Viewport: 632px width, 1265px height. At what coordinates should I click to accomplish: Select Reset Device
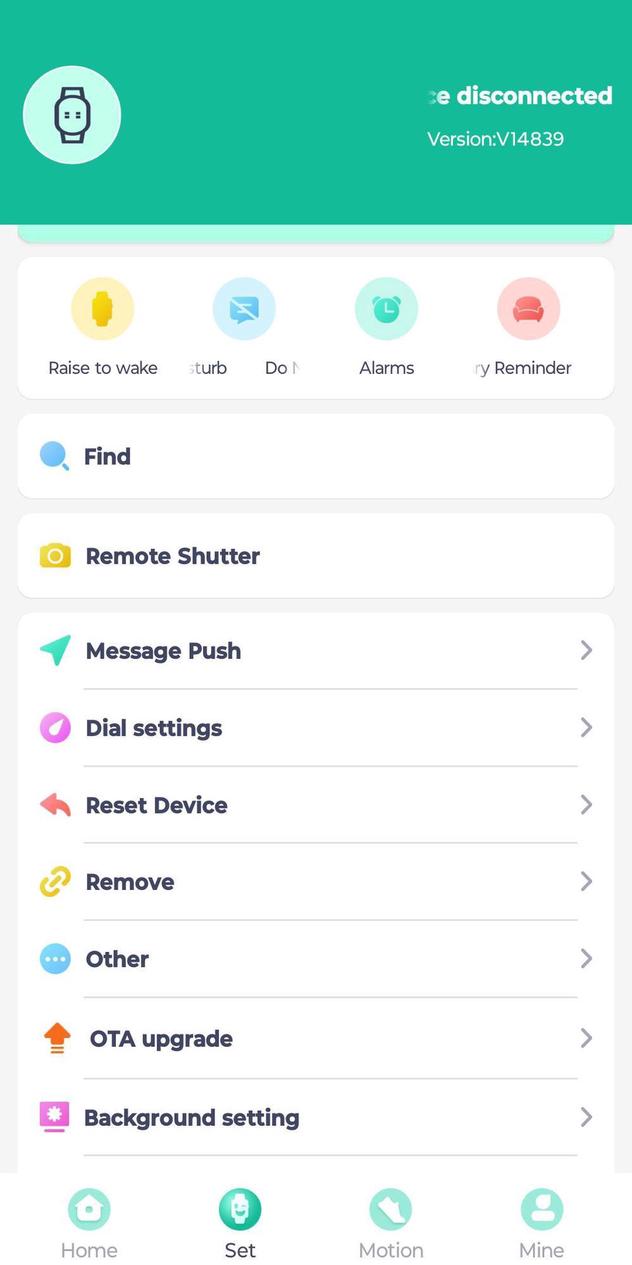coord(315,805)
